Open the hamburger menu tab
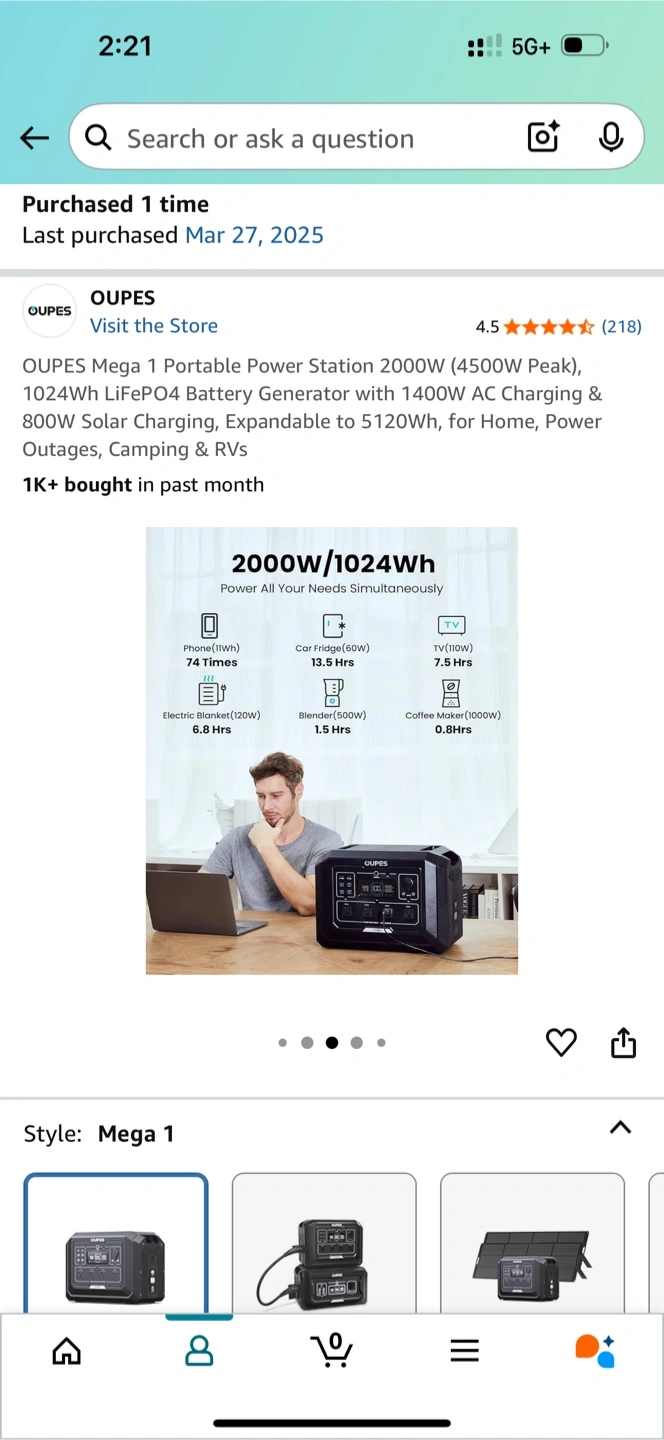Image resolution: width=664 pixels, height=1440 pixels. [x=464, y=1351]
